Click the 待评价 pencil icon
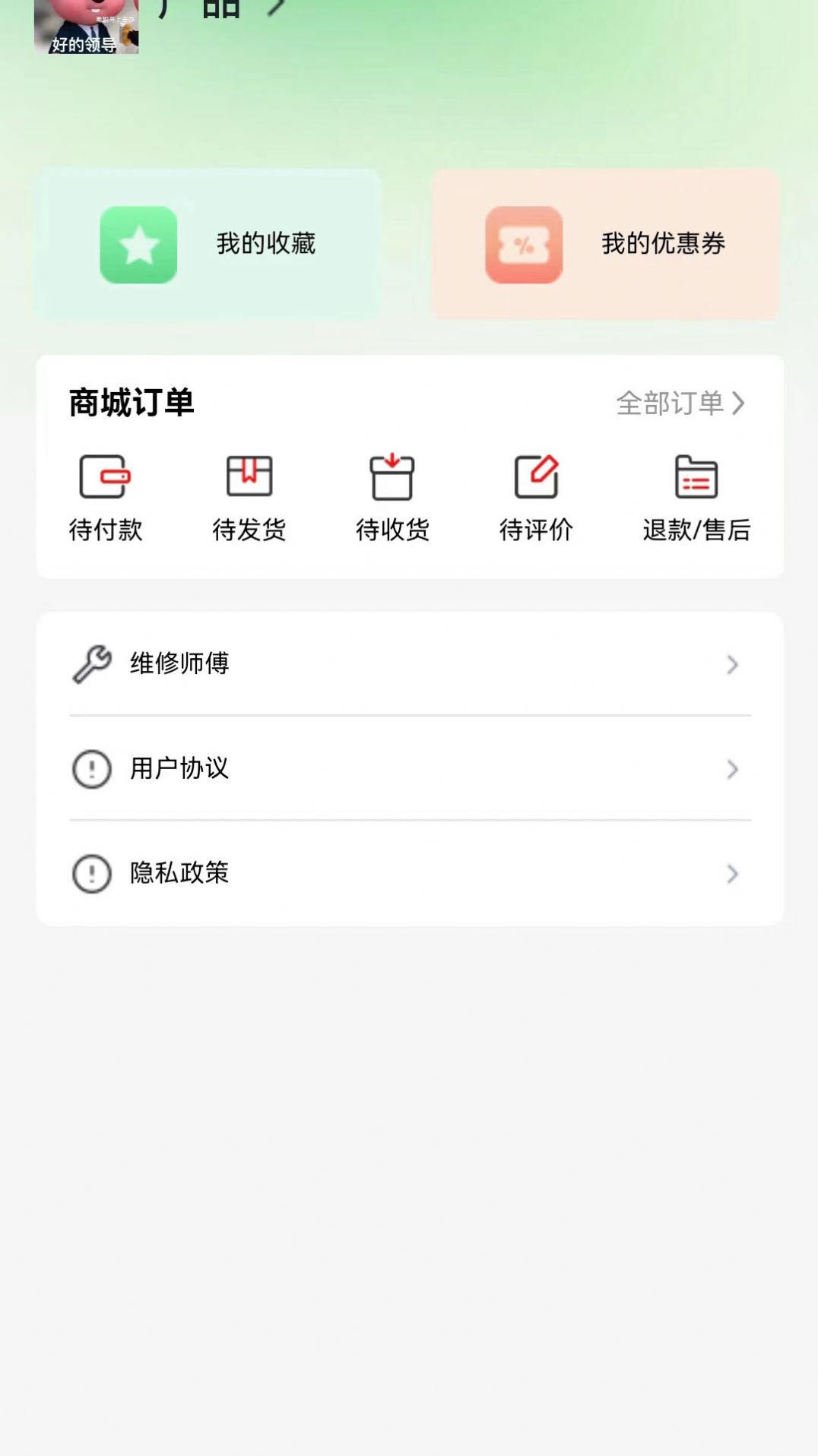This screenshot has height=1456, width=818. coord(536,475)
